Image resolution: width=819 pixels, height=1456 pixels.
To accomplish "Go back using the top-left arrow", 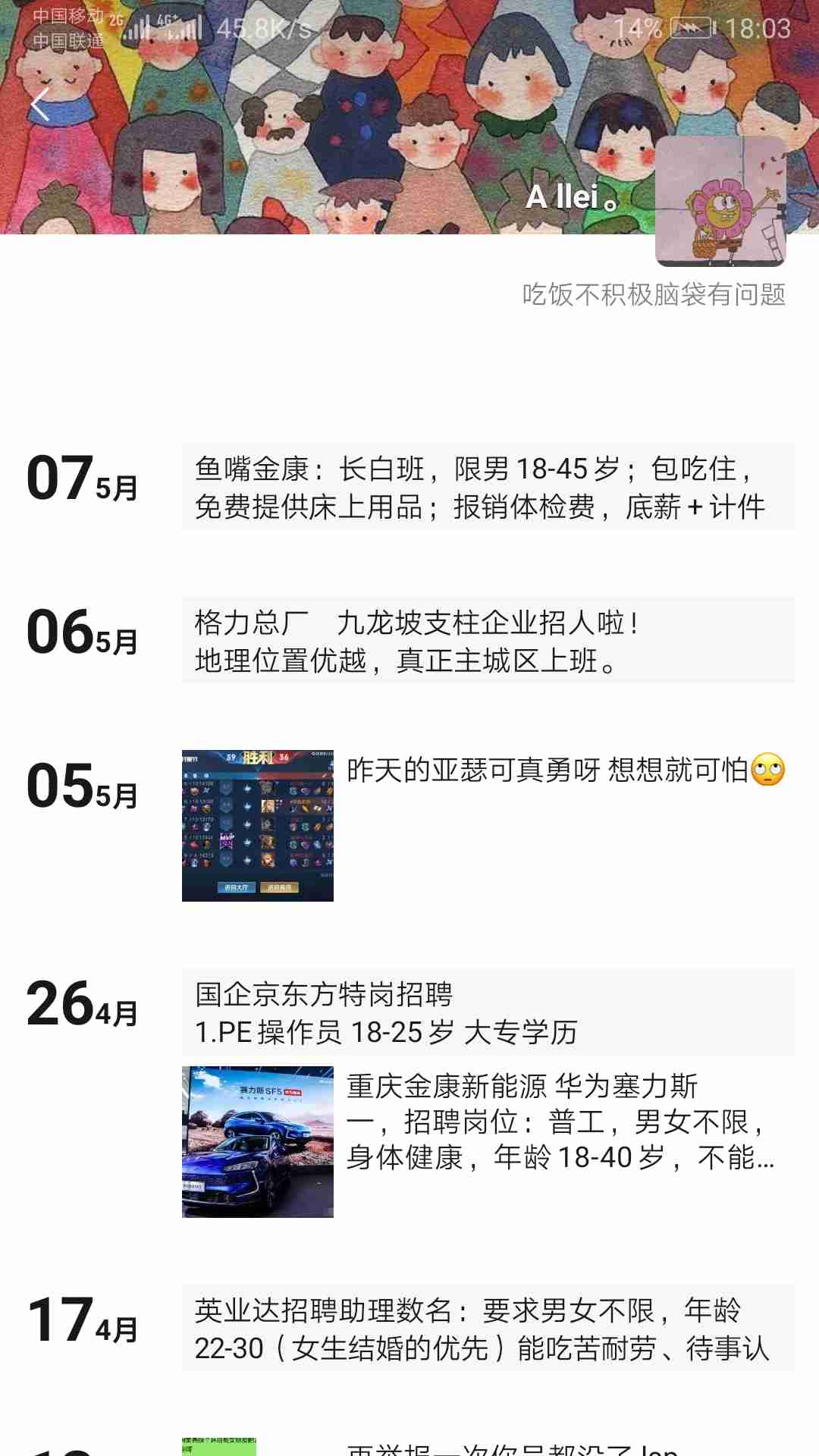I will [40, 104].
